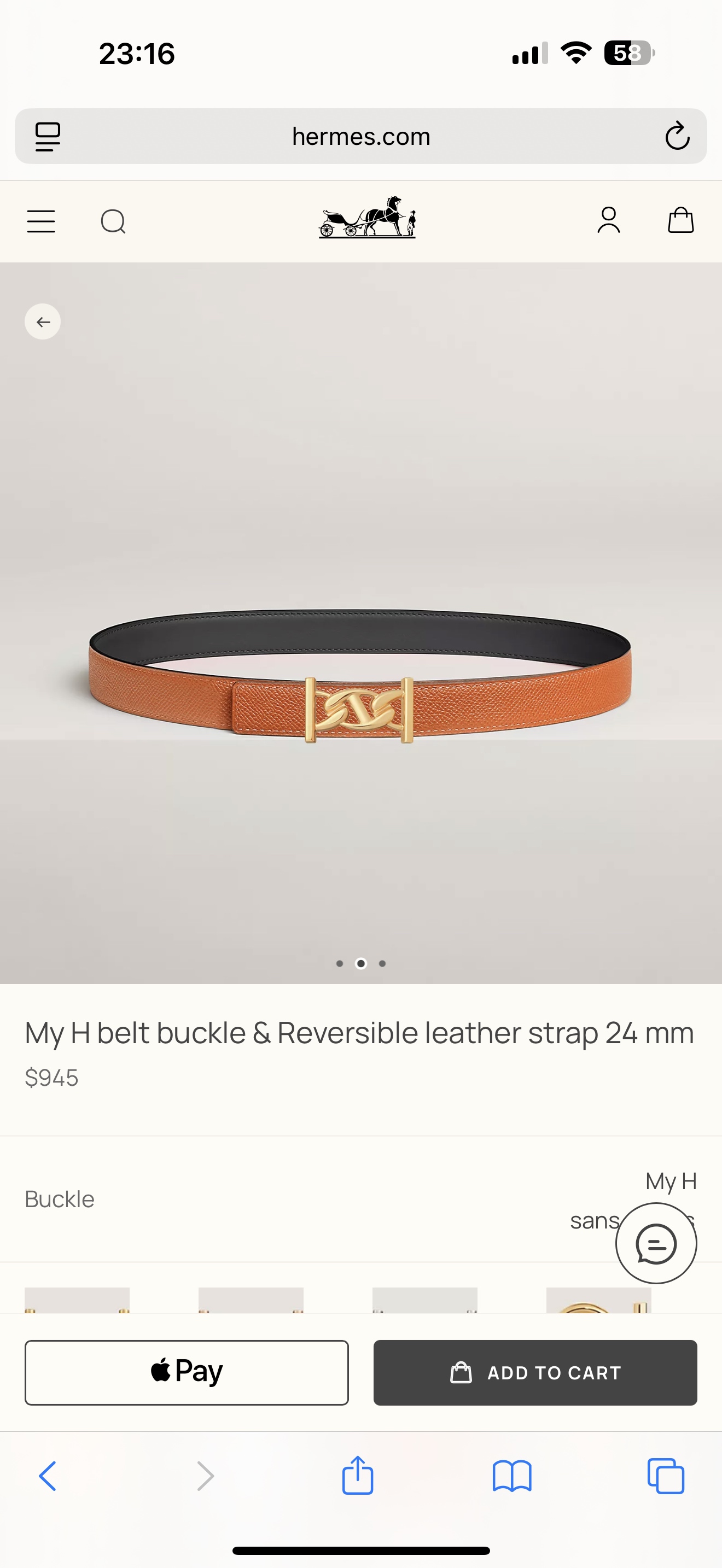Show all open Safari tabs
This screenshot has width=722, height=1568.
[x=665, y=1476]
